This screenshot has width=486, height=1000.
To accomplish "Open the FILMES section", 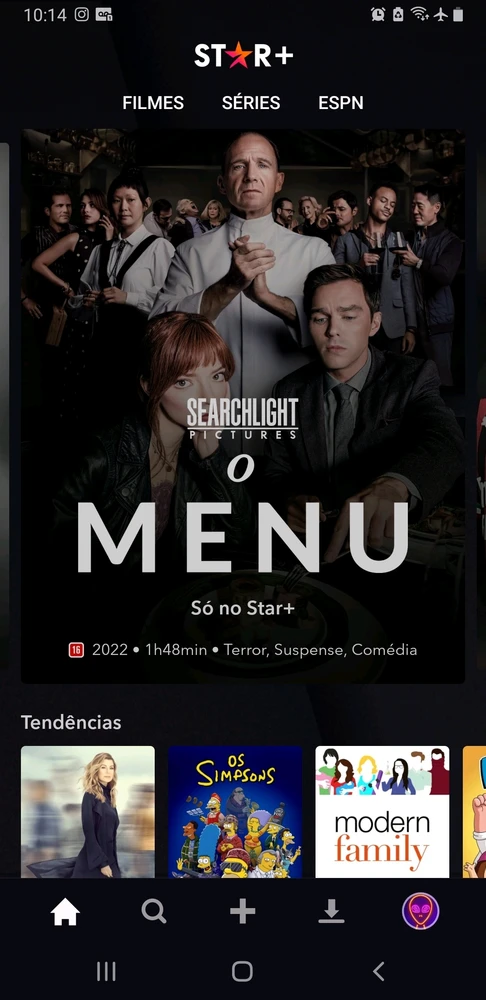I will (153, 103).
